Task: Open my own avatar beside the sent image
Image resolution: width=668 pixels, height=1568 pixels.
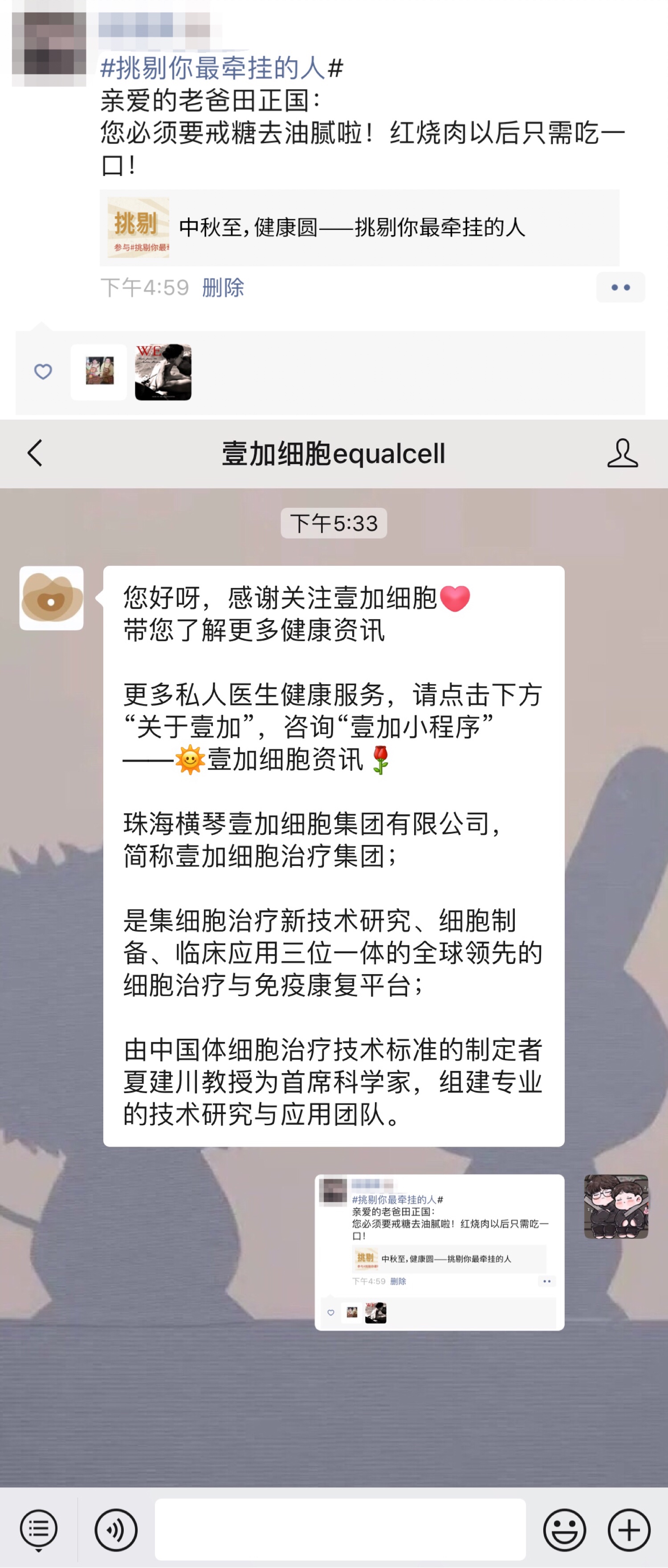Action: (x=616, y=1206)
